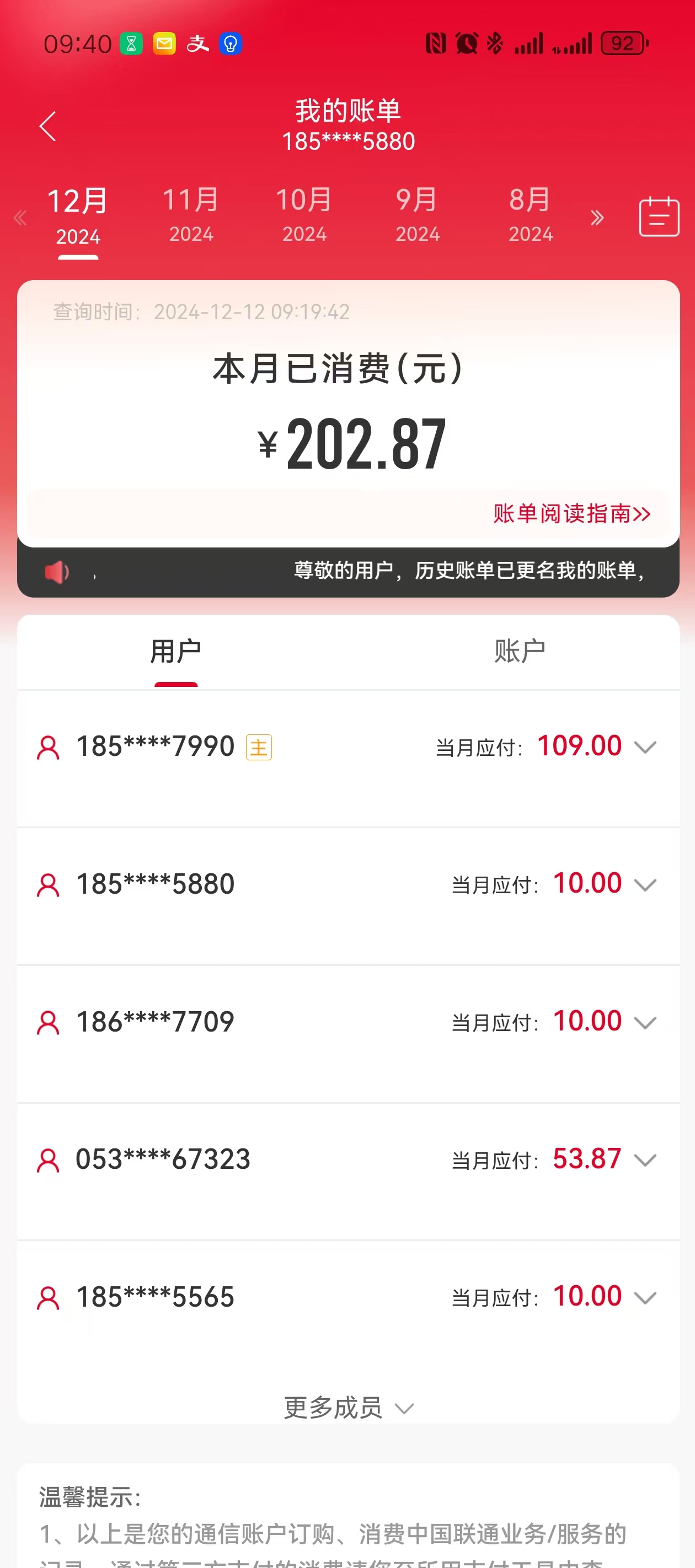Select the 用户 tab
This screenshot has width=695, height=1568.
(x=176, y=651)
